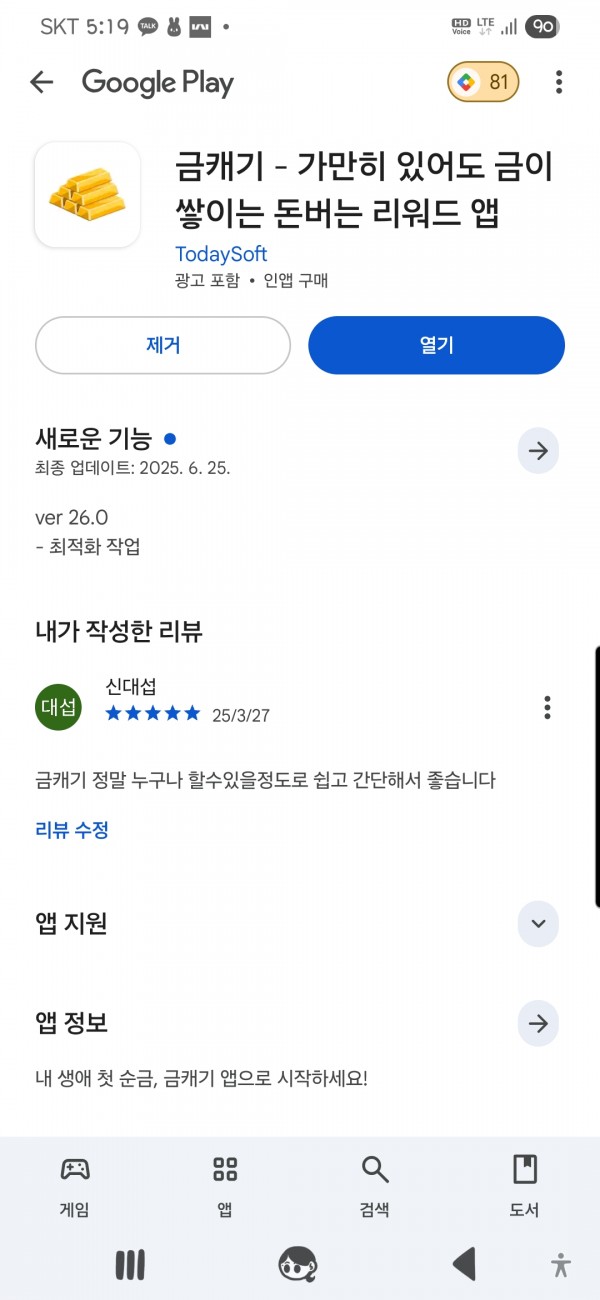Open the overflow menu in the app bar
This screenshot has width=600, height=1300.
[x=559, y=83]
